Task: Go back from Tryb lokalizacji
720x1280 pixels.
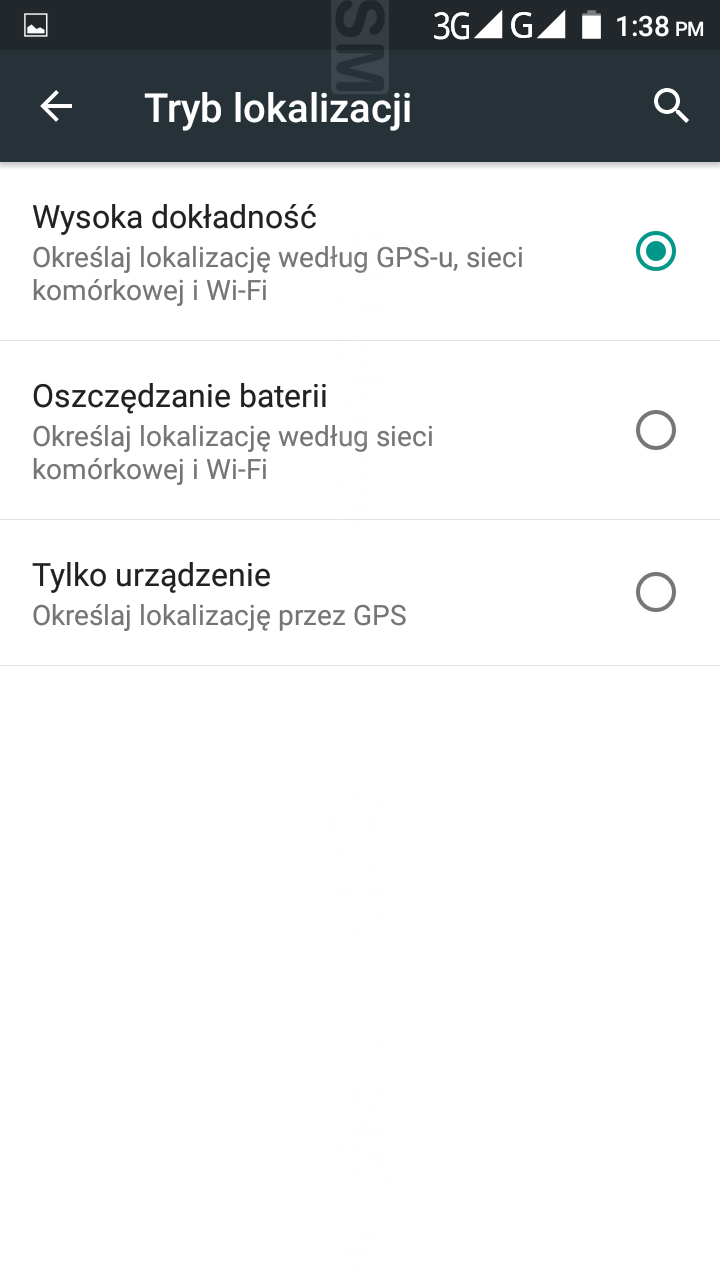Action: point(56,106)
